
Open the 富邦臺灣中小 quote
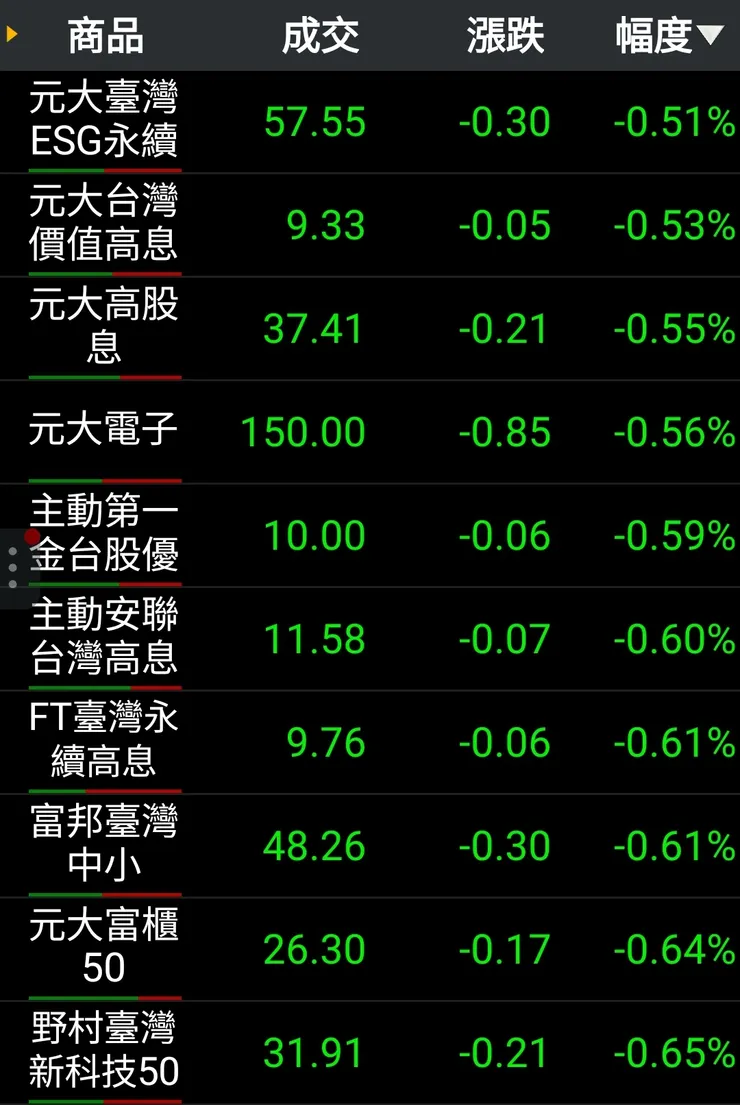pyautogui.click(x=104, y=846)
